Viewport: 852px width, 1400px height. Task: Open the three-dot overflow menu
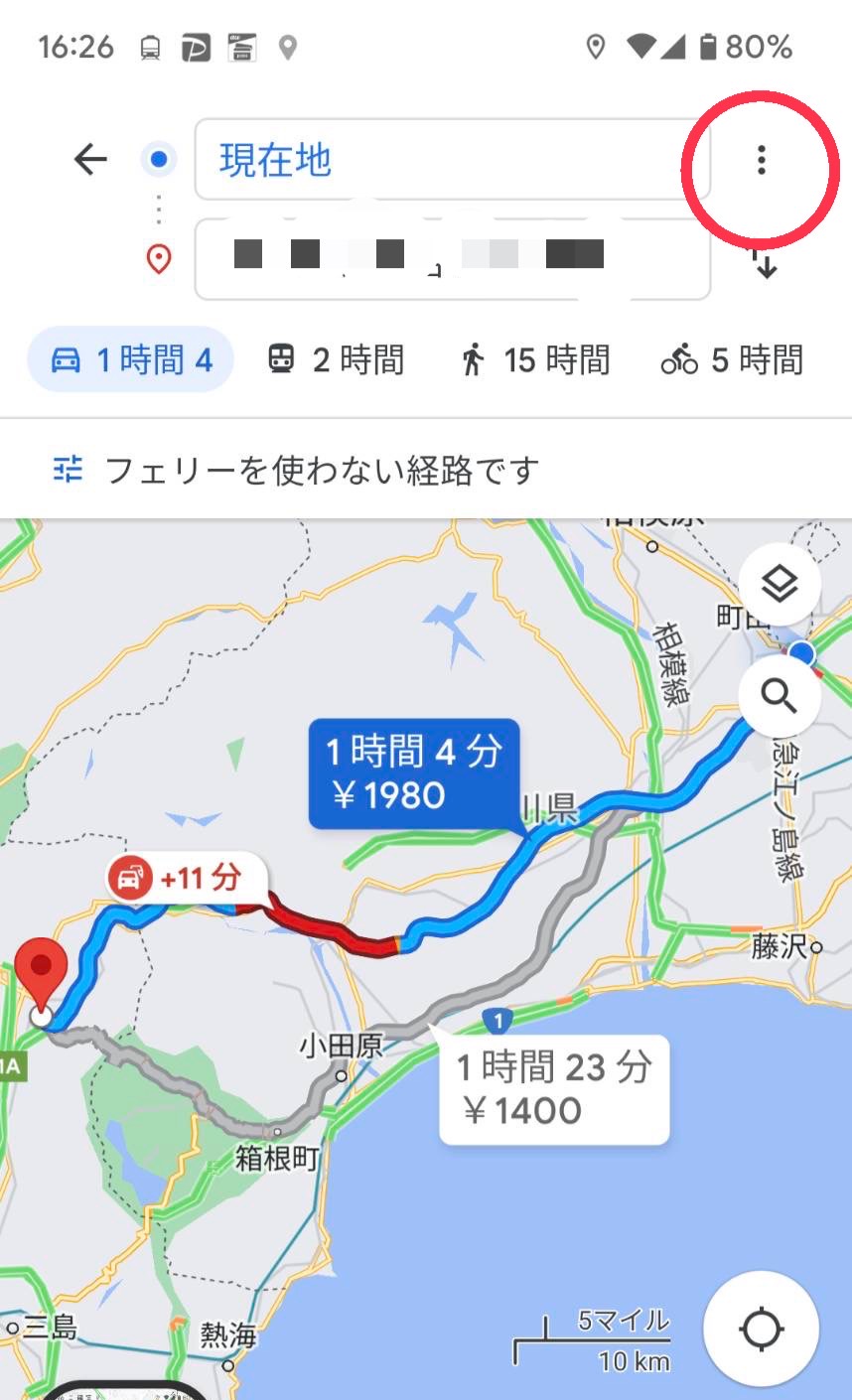(x=761, y=160)
